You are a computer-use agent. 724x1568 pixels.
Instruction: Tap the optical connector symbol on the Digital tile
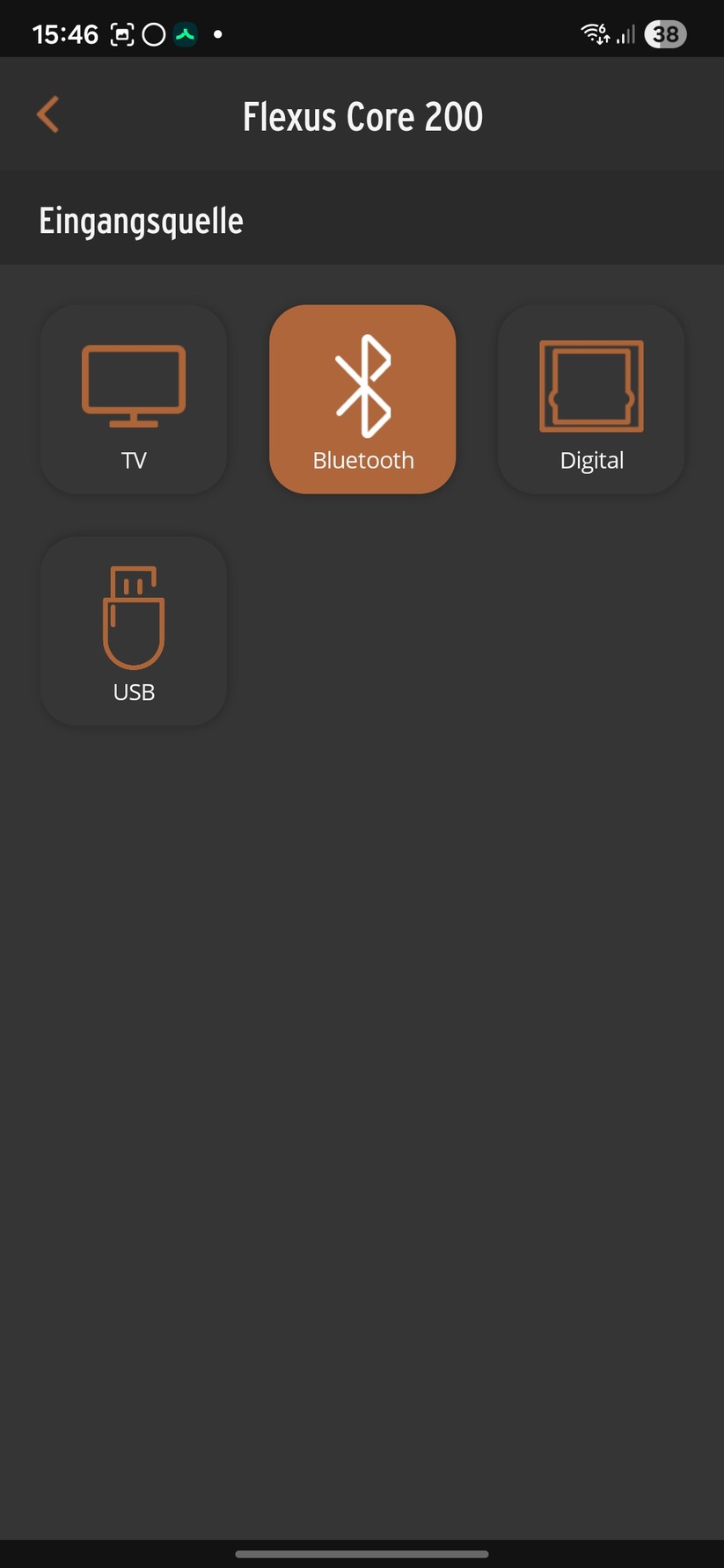[x=590, y=387]
